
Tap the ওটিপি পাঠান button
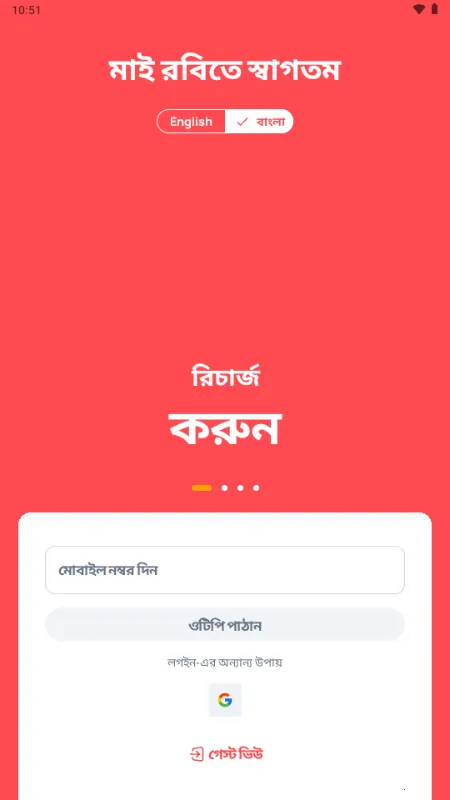pos(225,625)
